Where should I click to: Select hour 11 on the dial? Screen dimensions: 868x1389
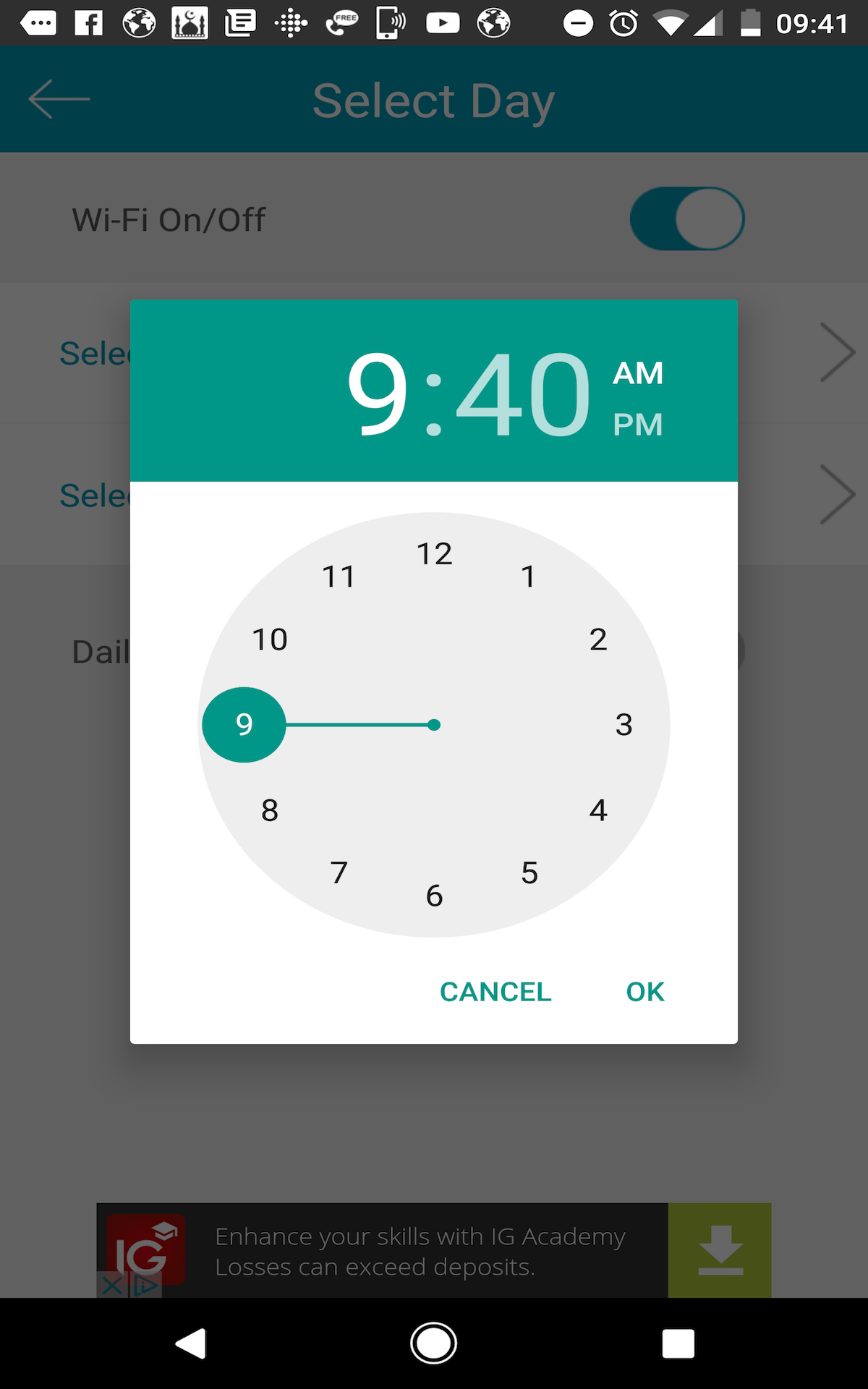(x=339, y=577)
